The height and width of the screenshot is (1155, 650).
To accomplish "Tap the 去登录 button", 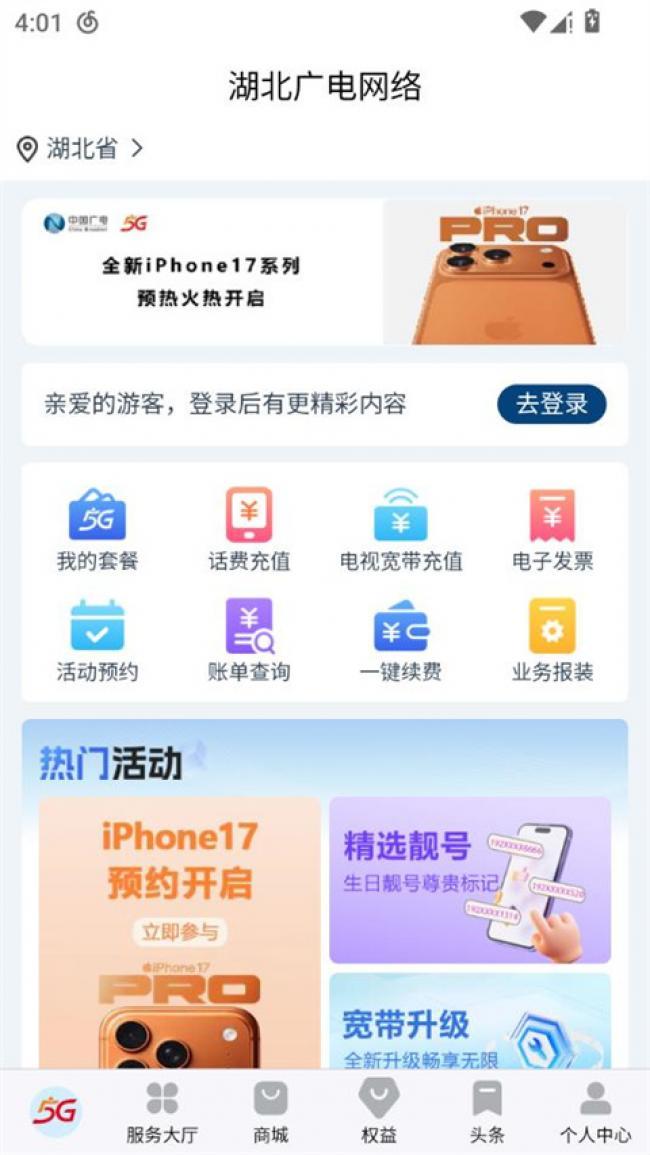I will pos(551,404).
